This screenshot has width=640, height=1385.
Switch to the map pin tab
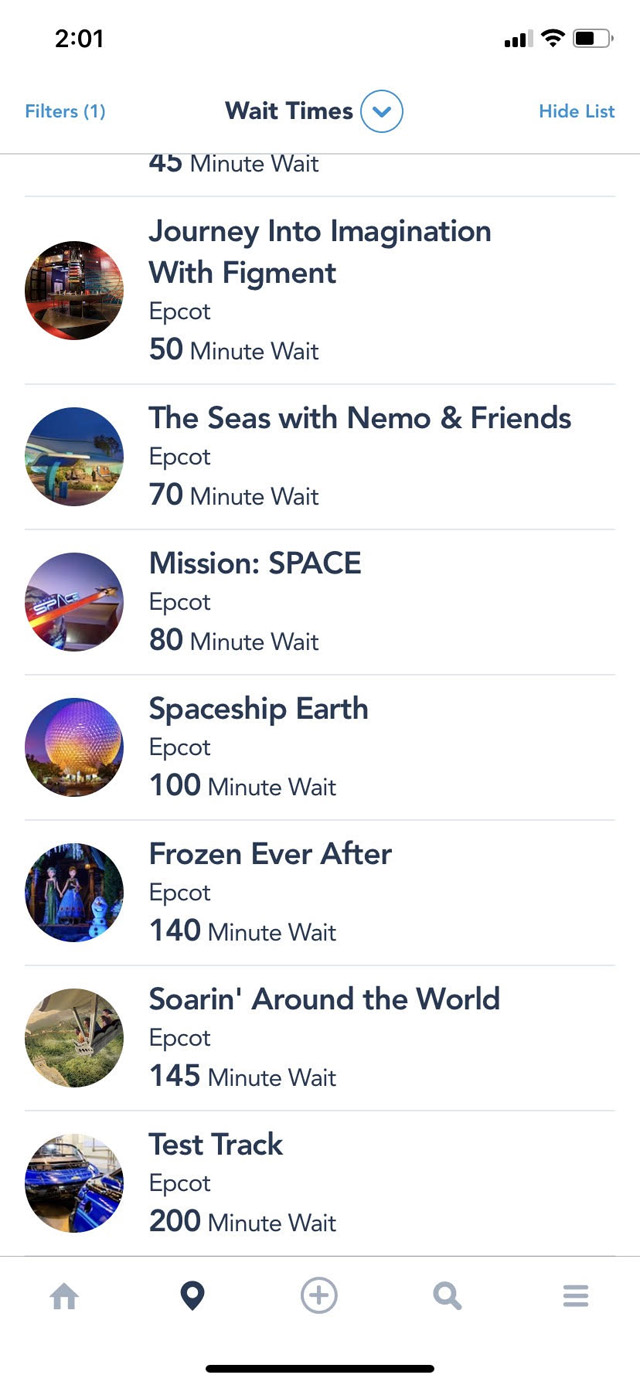pyautogui.click(x=192, y=1297)
